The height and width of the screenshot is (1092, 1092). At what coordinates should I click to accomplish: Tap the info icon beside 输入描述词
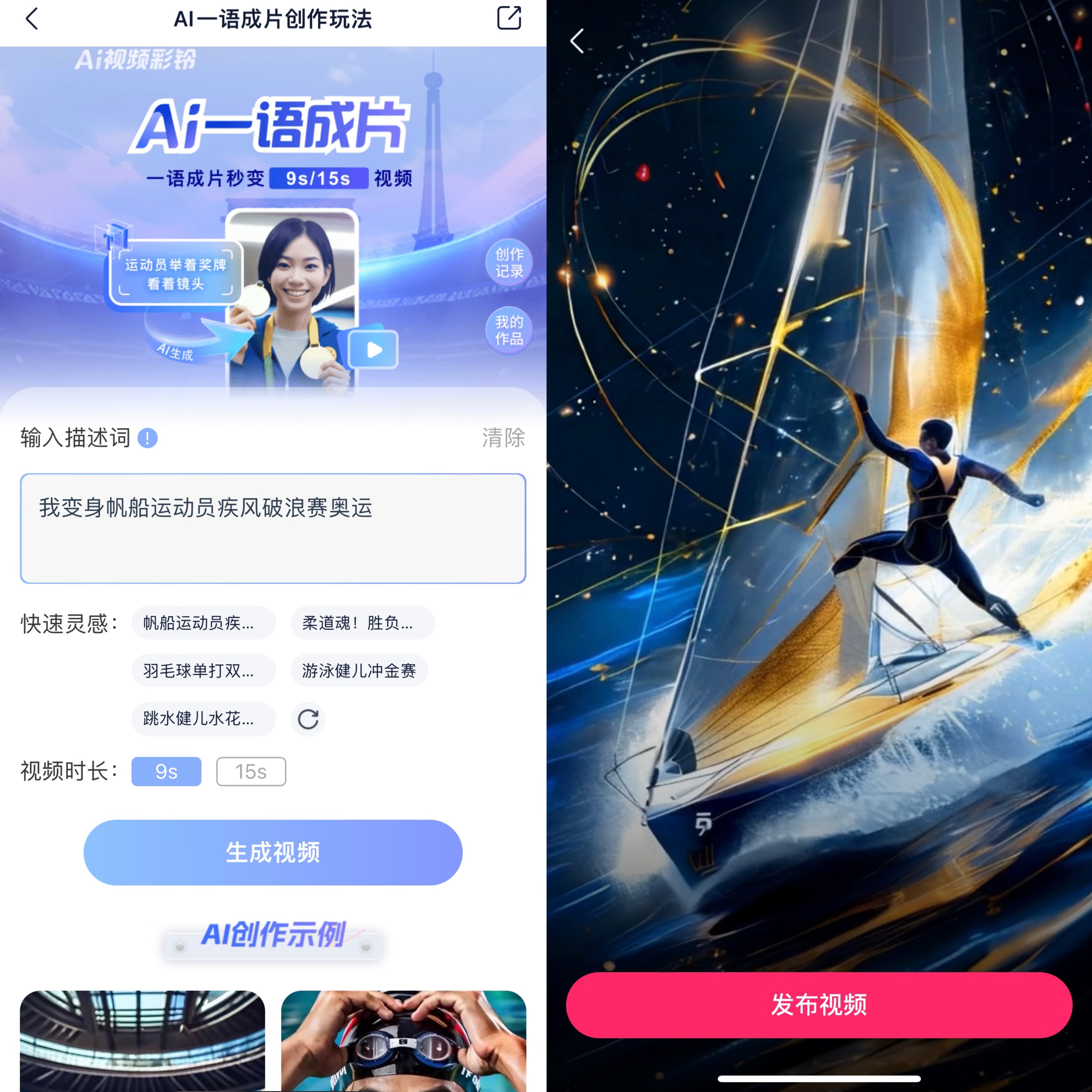tap(148, 438)
